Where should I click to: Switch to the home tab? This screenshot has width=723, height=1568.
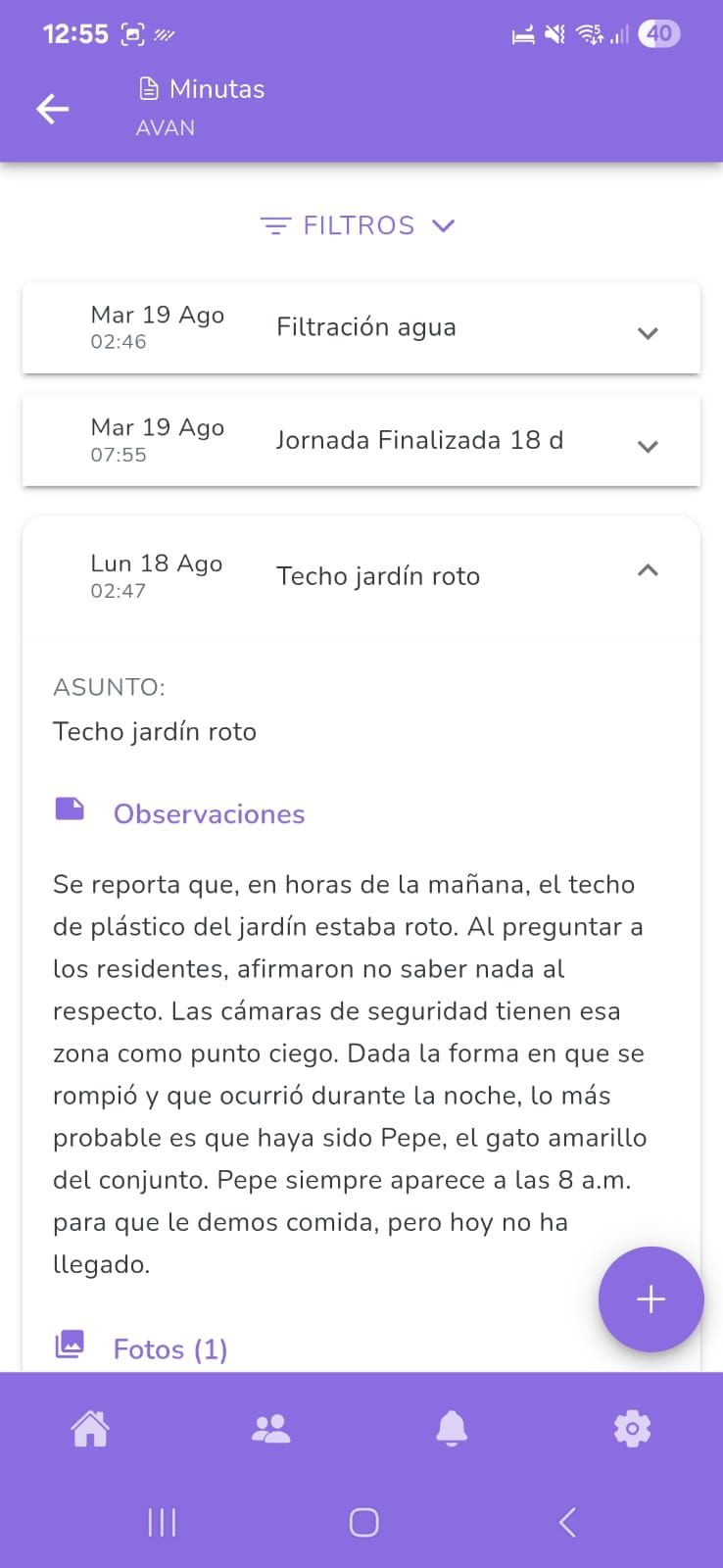tap(90, 1429)
